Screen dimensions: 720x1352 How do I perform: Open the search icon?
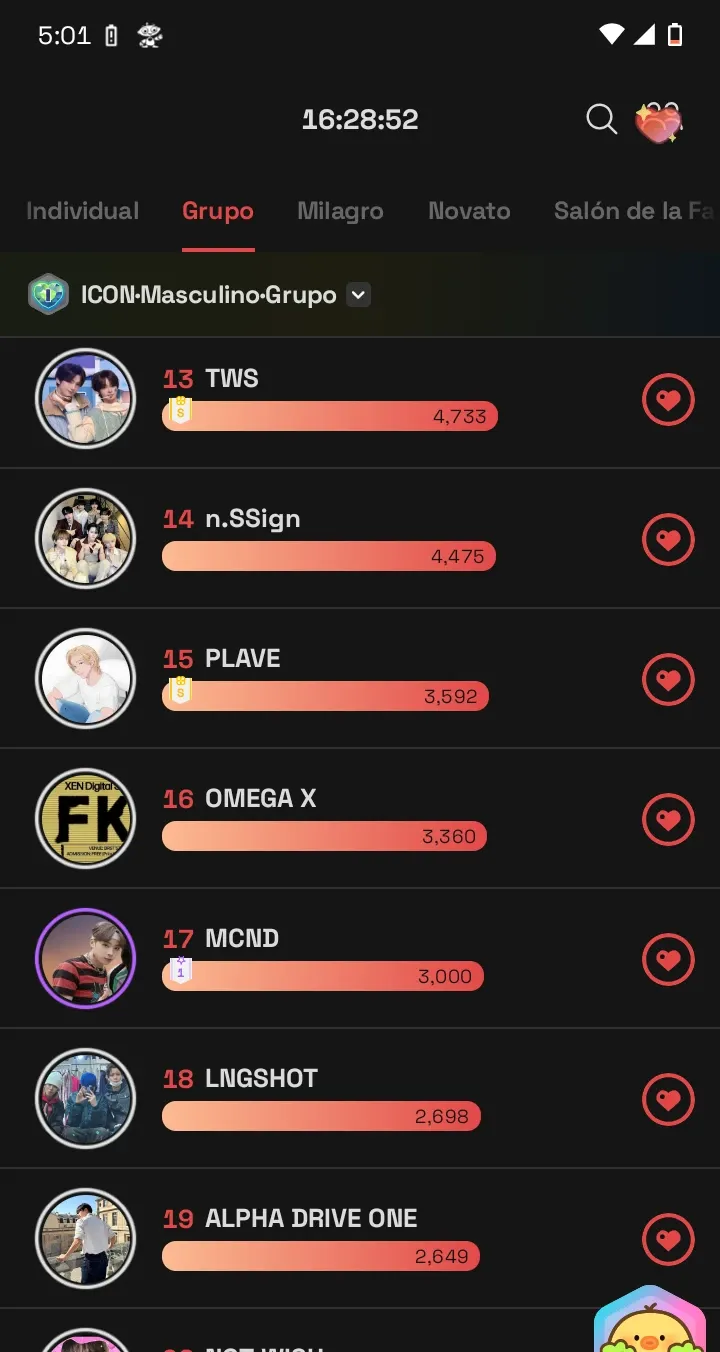601,120
